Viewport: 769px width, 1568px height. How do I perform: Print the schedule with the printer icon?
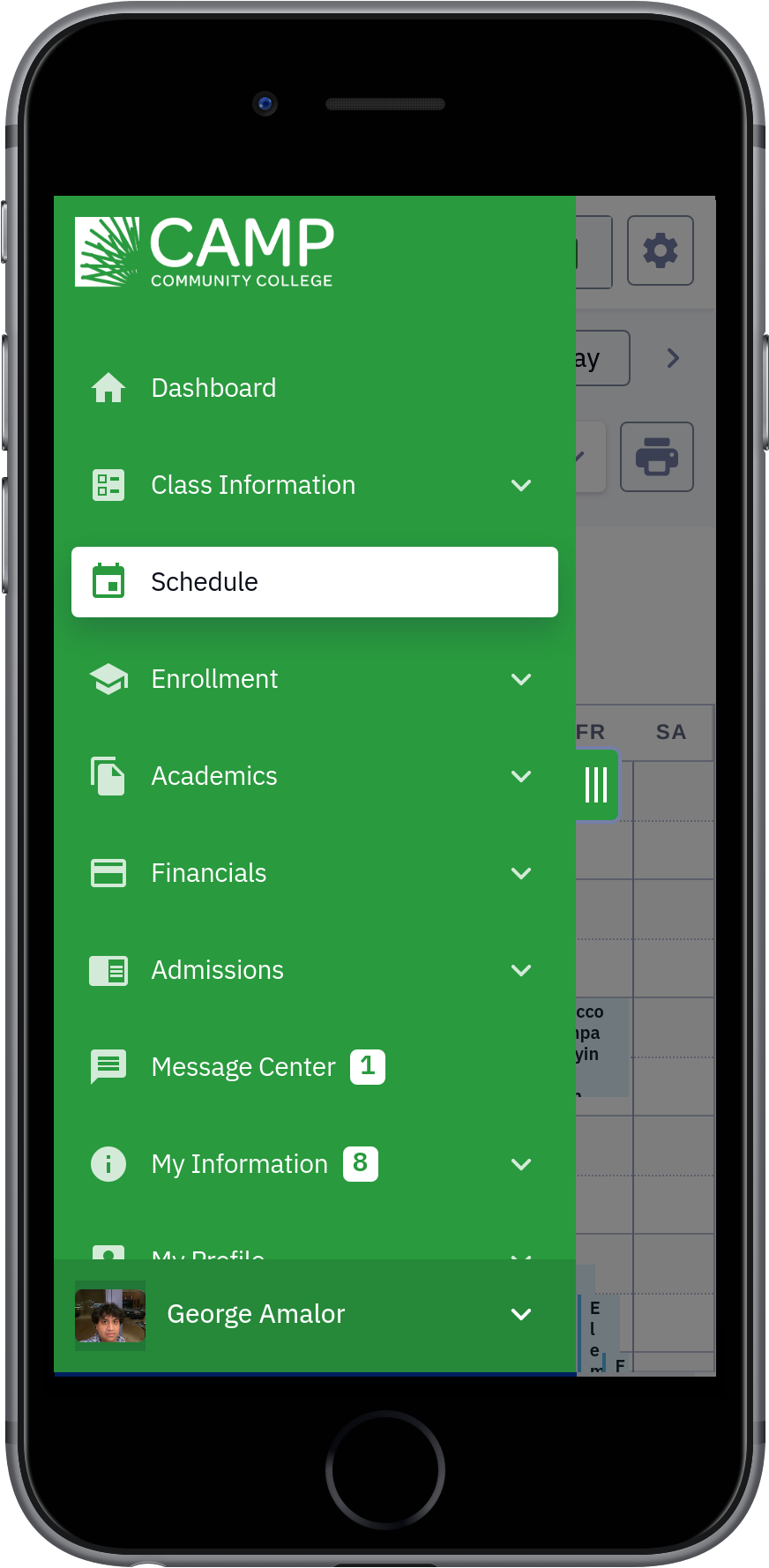(657, 457)
